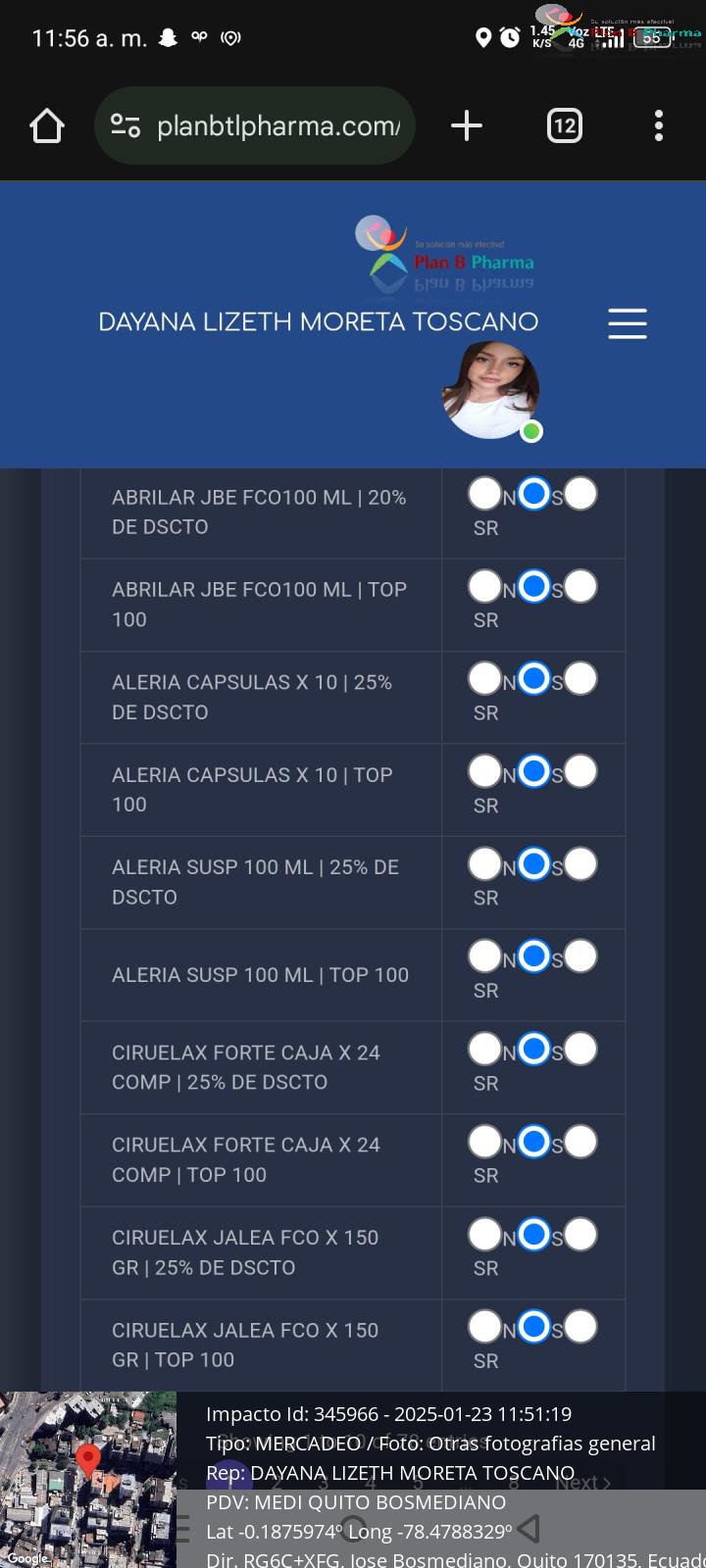Choose SR for ABRILAR JBE TOP 100
The width and height of the screenshot is (706, 1568).
(x=580, y=587)
